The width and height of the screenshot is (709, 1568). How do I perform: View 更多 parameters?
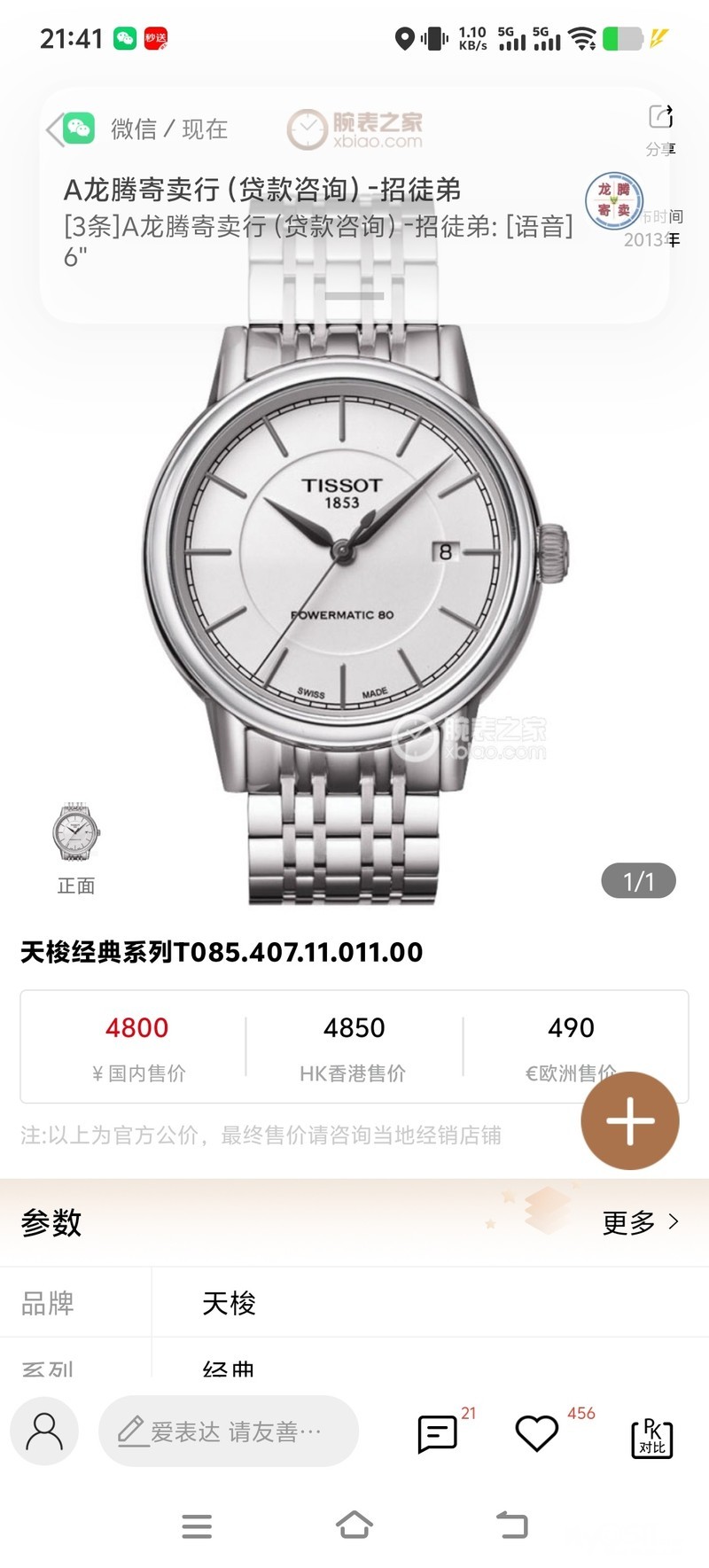640,1223
